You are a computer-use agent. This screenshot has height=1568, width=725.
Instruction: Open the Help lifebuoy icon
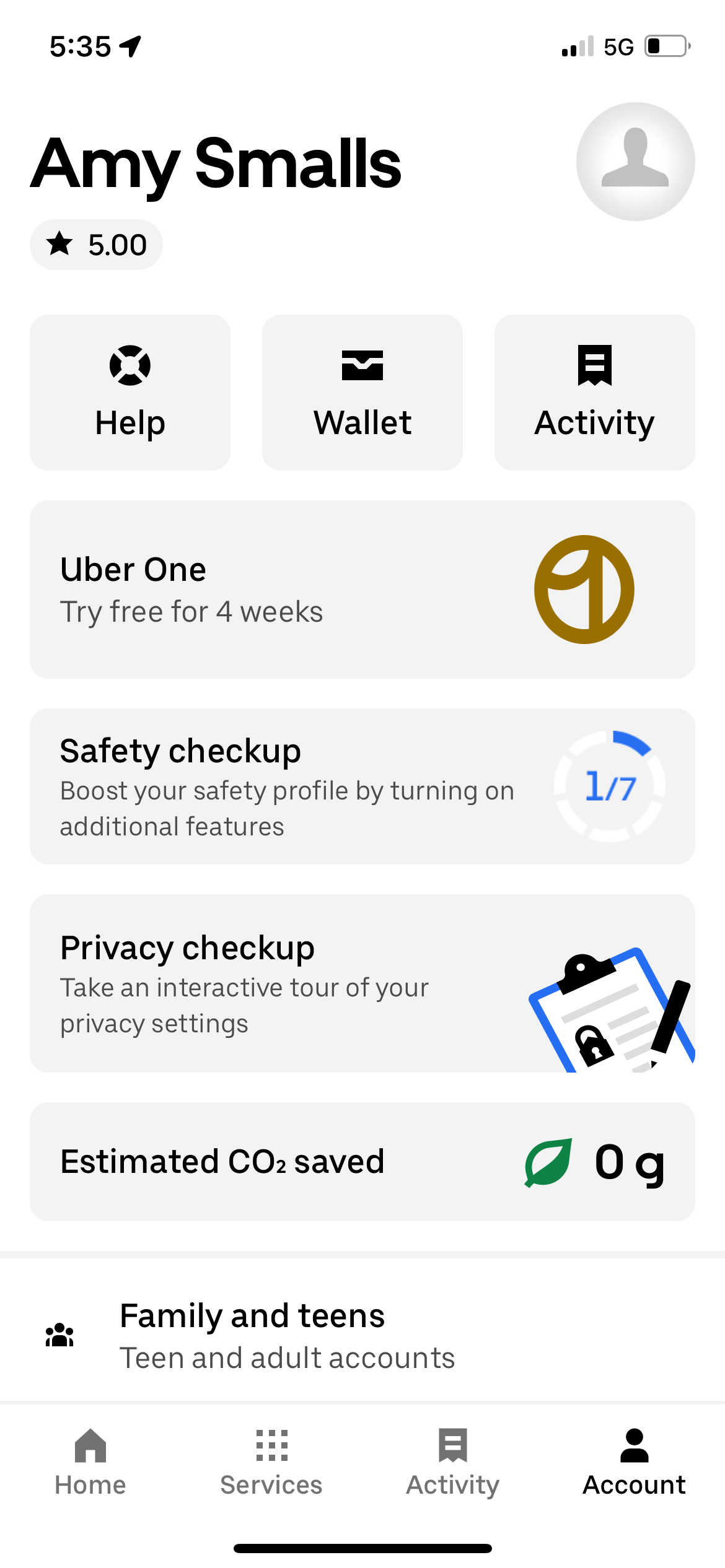[x=129, y=365]
